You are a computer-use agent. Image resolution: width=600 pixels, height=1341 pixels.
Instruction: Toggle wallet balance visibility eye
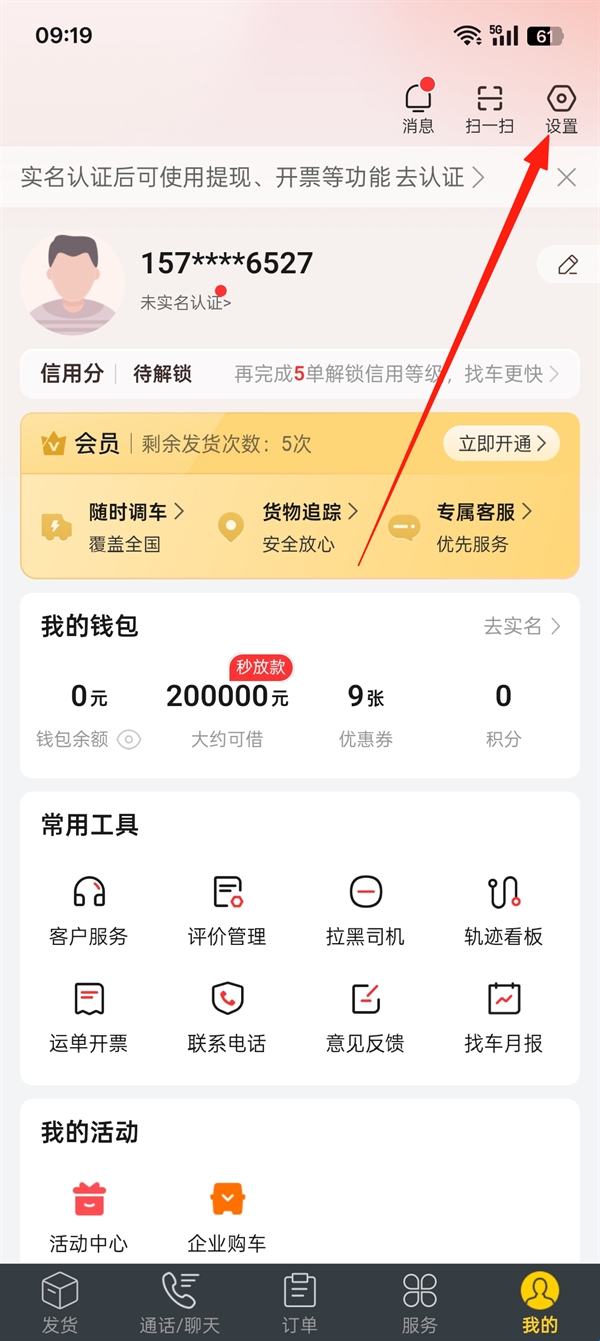point(129,740)
